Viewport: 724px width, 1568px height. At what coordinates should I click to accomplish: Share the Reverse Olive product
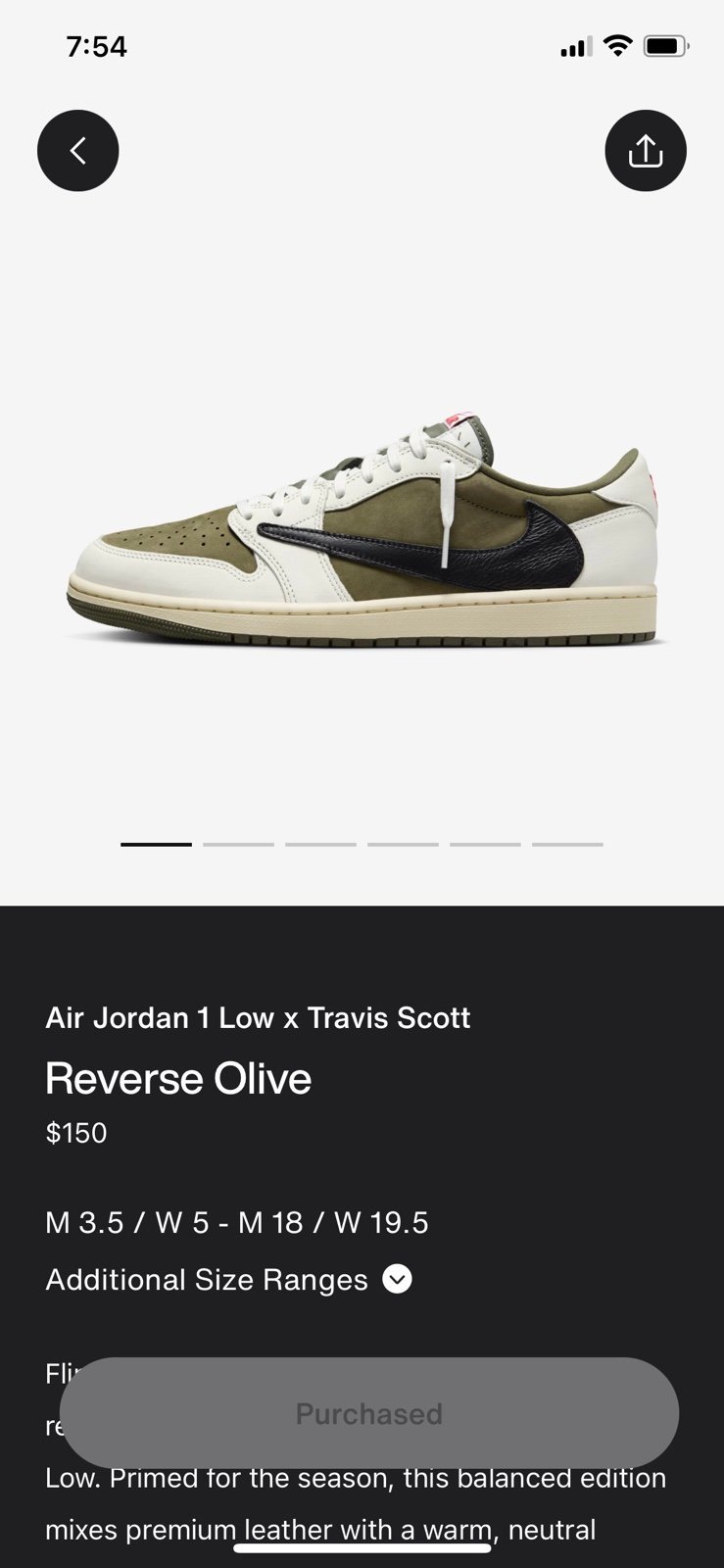pos(646,150)
